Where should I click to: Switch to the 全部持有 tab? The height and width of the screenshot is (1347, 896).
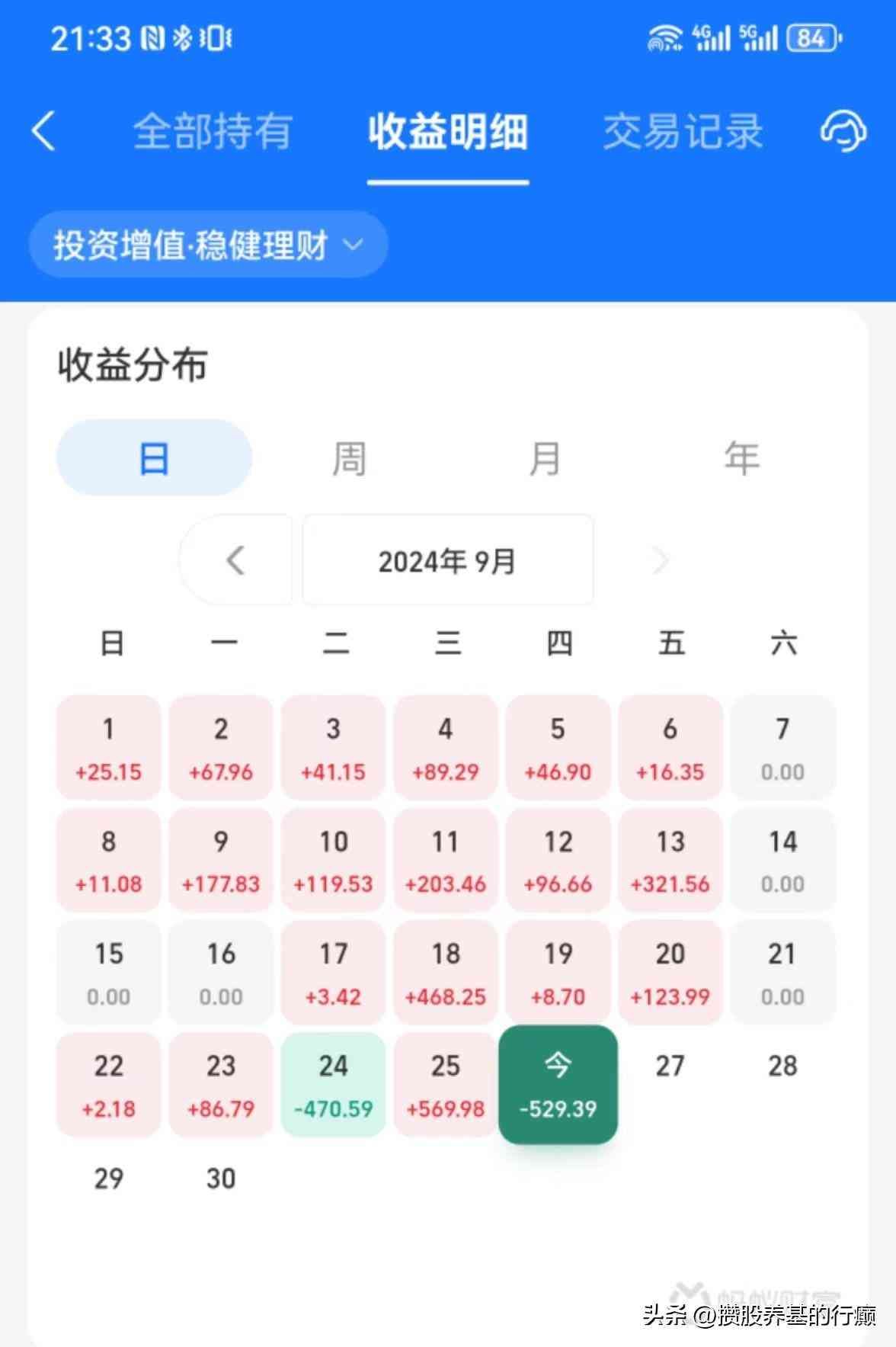(213, 131)
